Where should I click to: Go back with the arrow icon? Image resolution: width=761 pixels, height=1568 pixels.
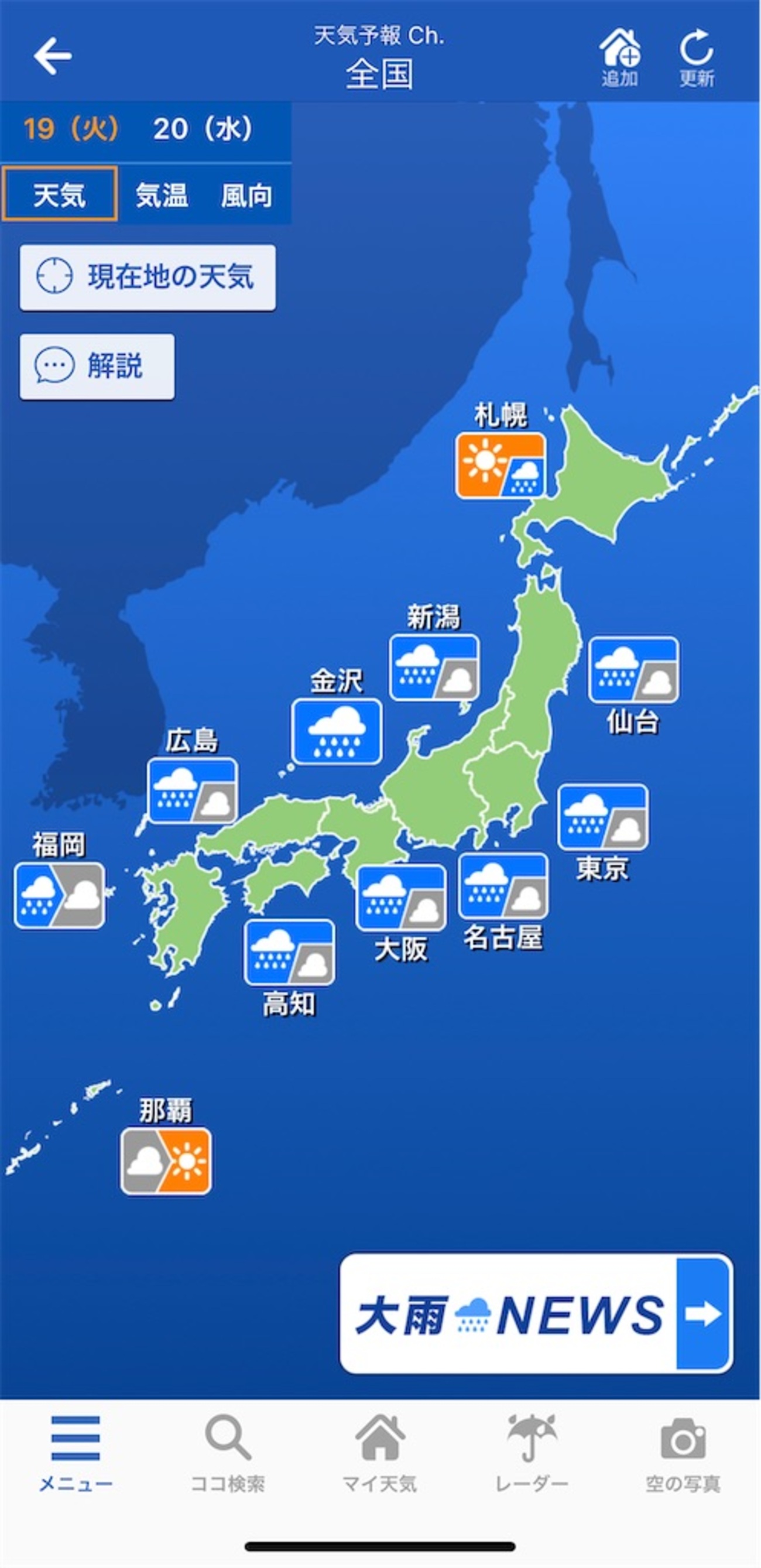(x=53, y=56)
